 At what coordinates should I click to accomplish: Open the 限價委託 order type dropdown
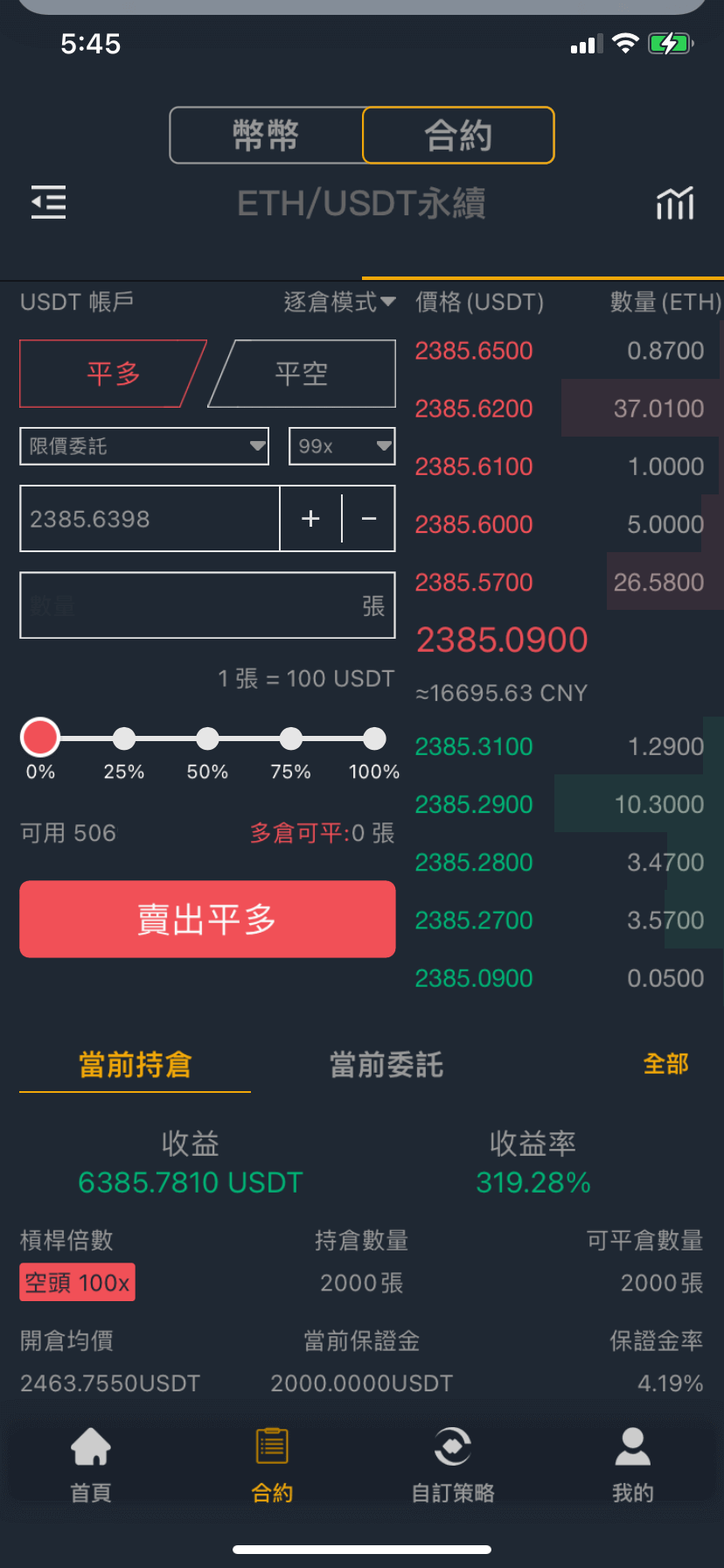[144, 446]
